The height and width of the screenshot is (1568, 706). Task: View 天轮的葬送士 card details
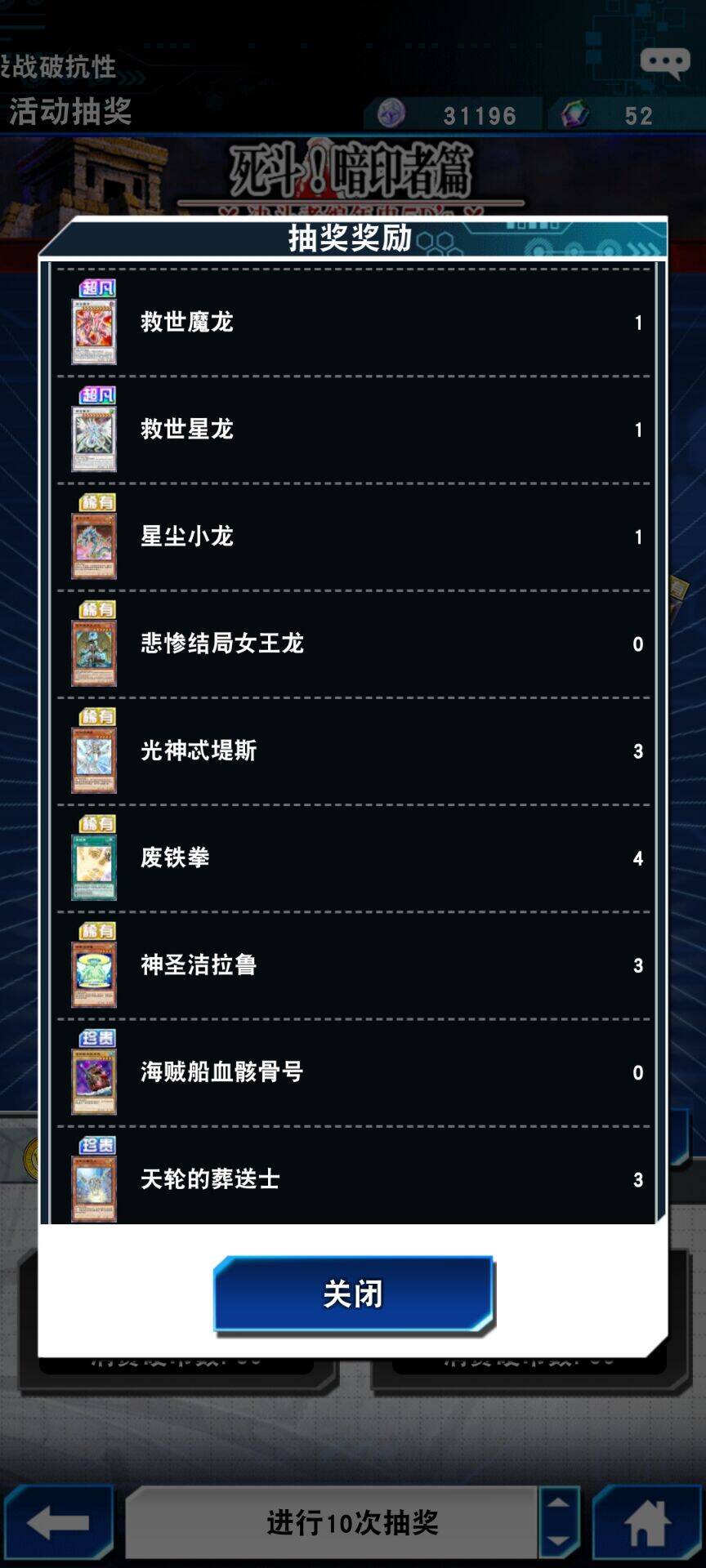(94, 1179)
